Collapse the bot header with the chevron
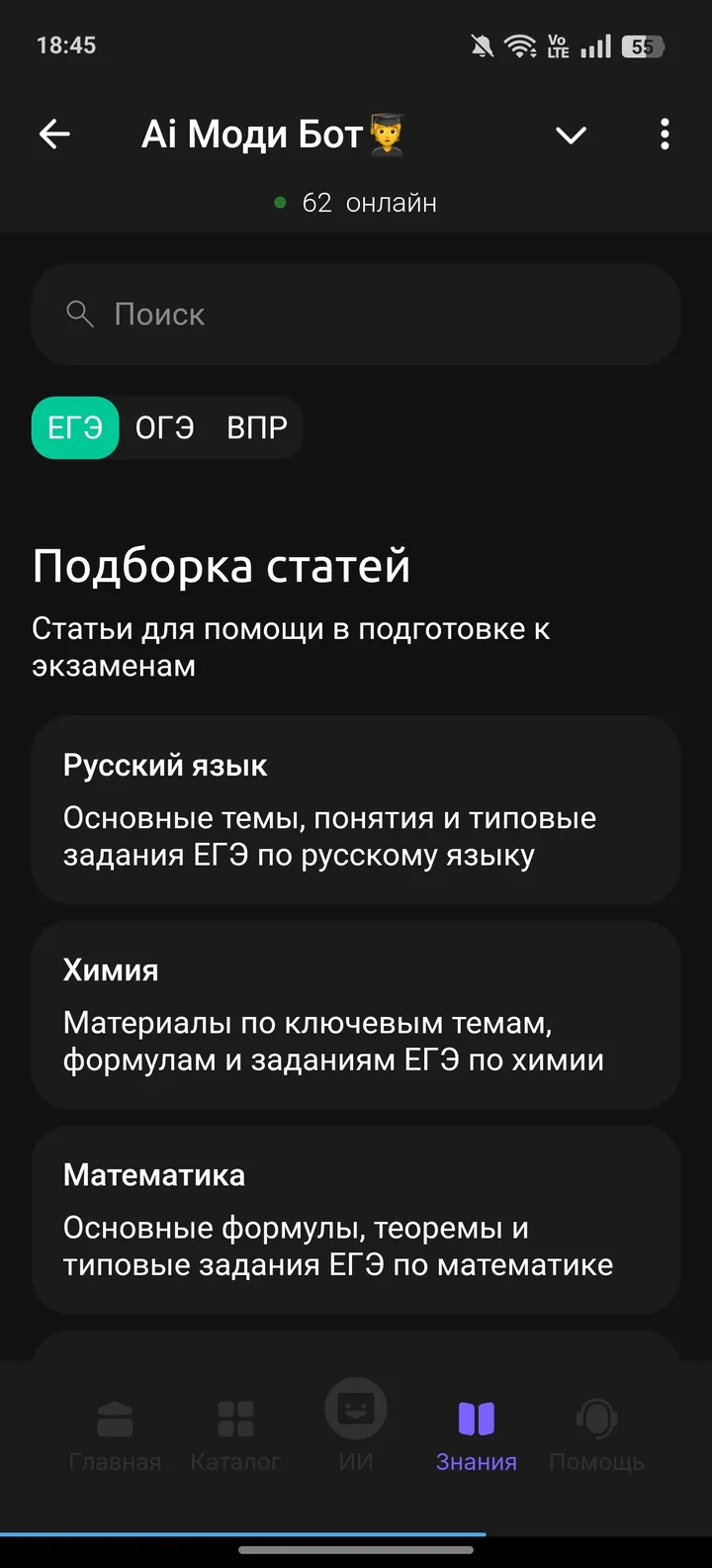This screenshot has height=1568, width=712. pos(571,136)
